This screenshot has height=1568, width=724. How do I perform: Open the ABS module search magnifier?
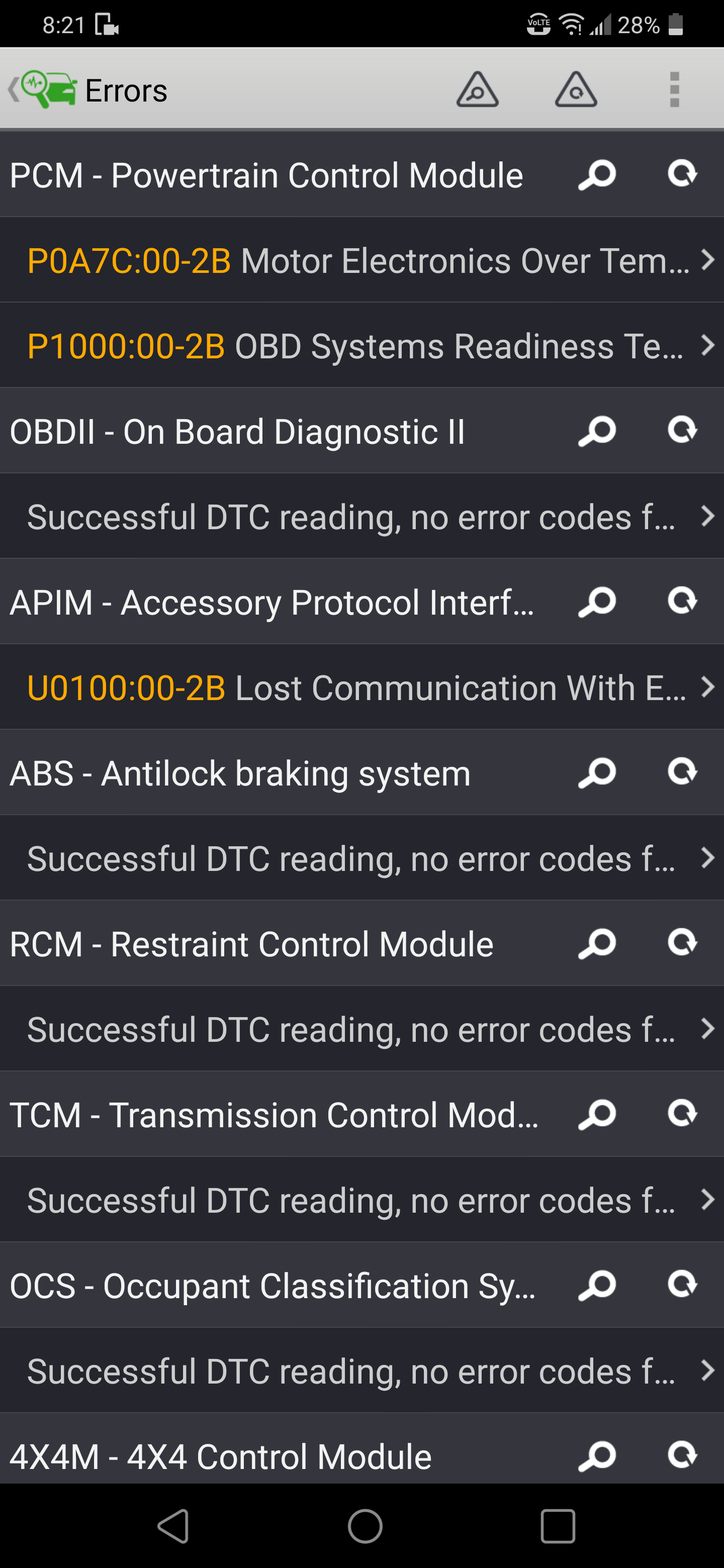coord(596,773)
